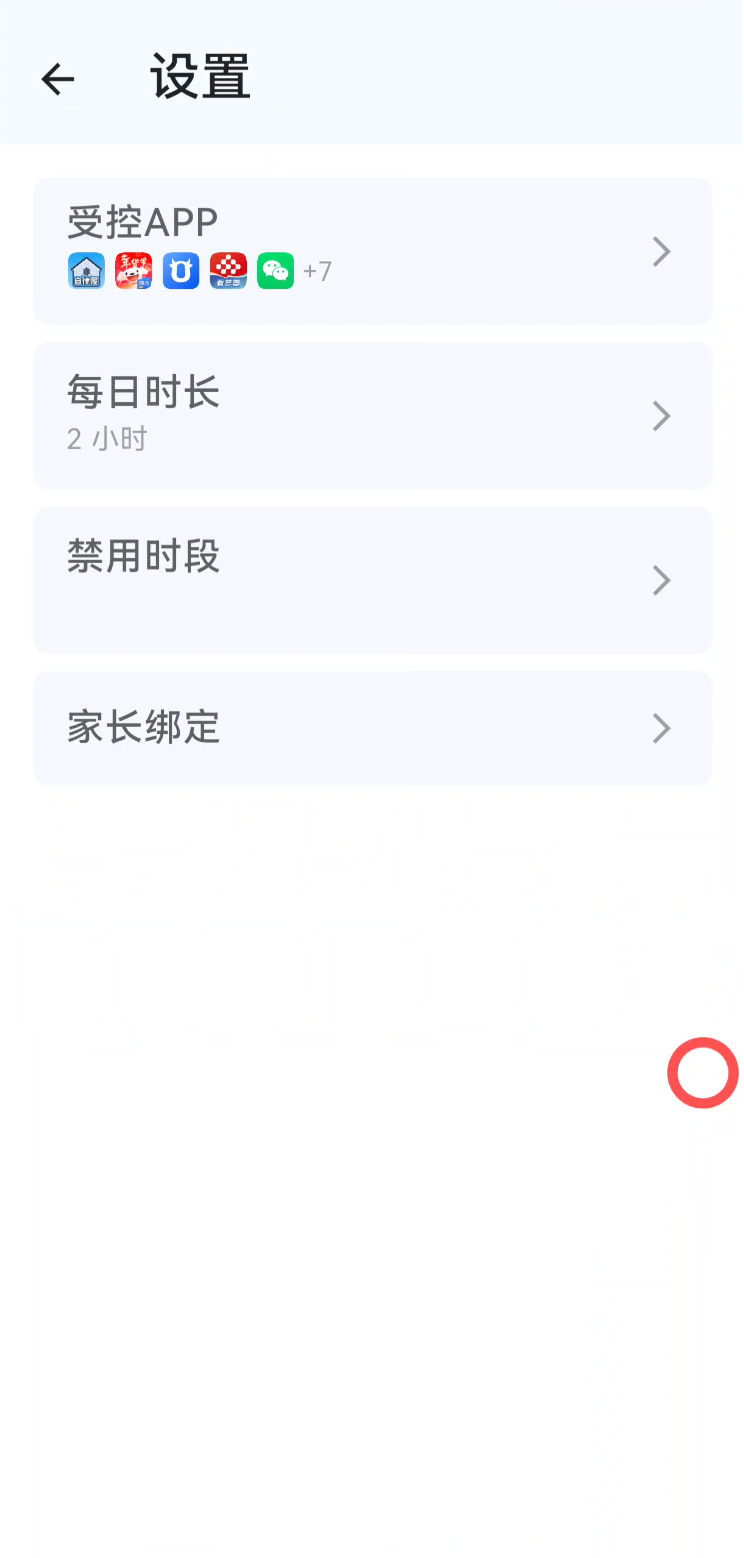Open the WeChat icon under 受控APP
The width and height of the screenshot is (744, 1558).
pos(275,271)
